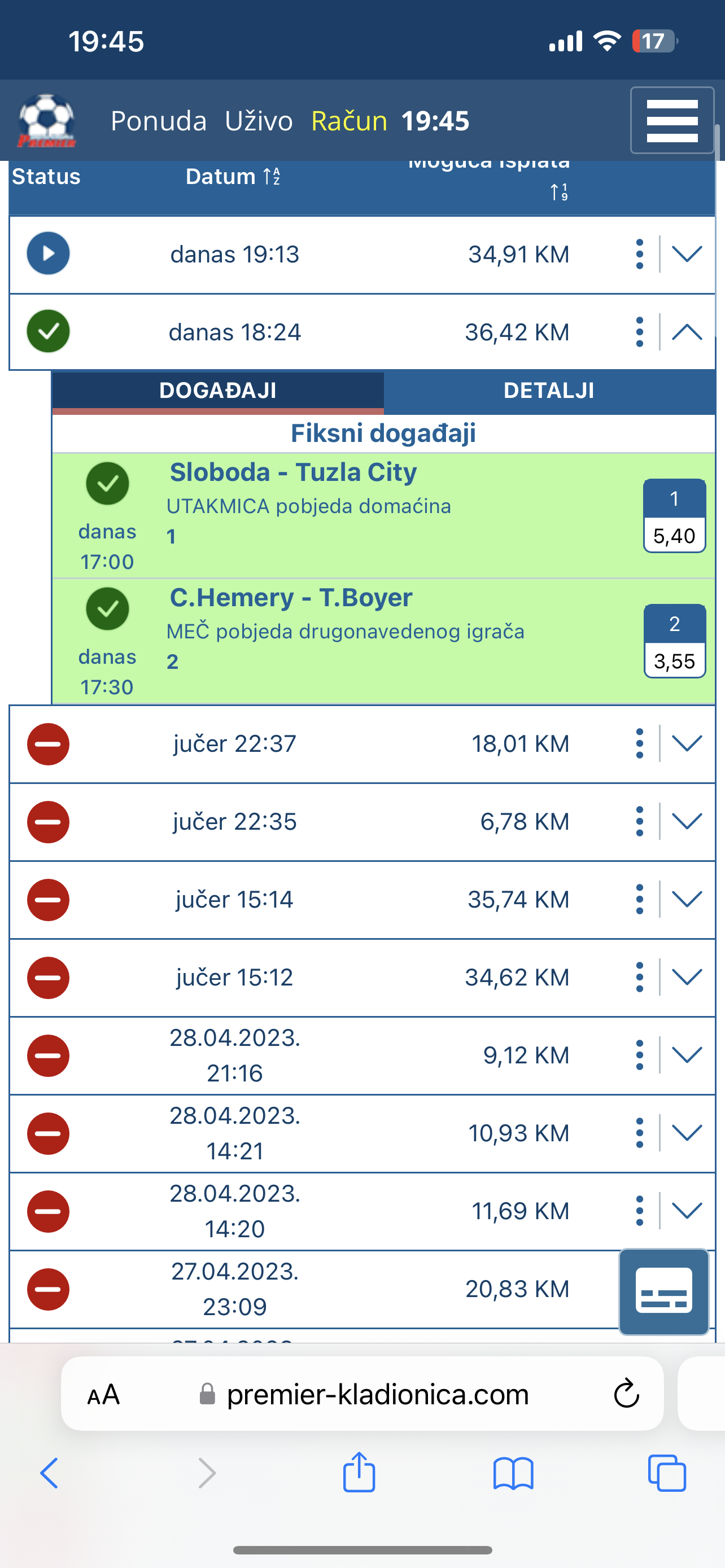Expand the jučer 22:37 ticket
This screenshot has width=725, height=1568.
[687, 744]
